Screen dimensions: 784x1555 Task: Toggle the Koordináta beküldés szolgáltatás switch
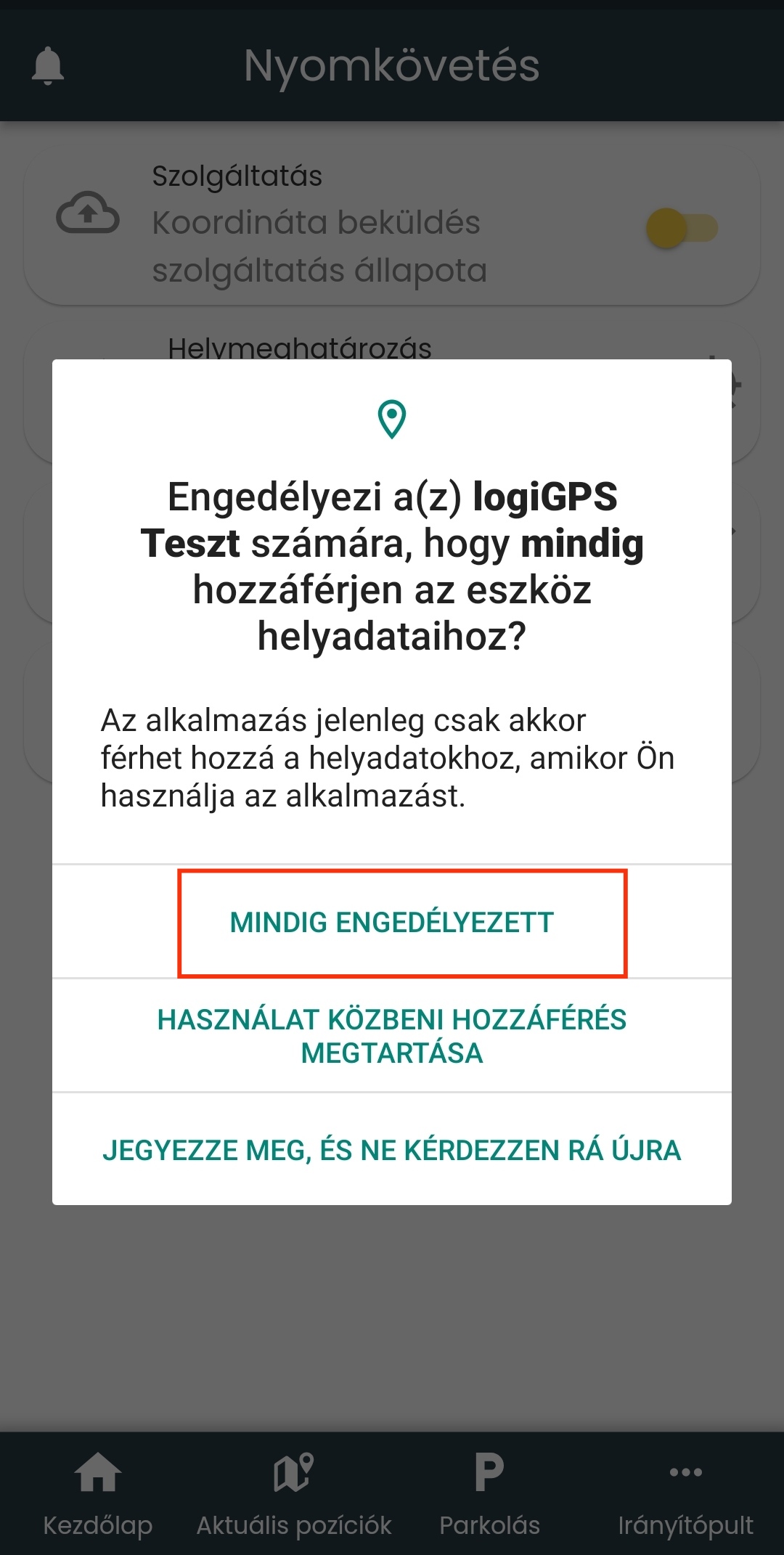point(681,228)
